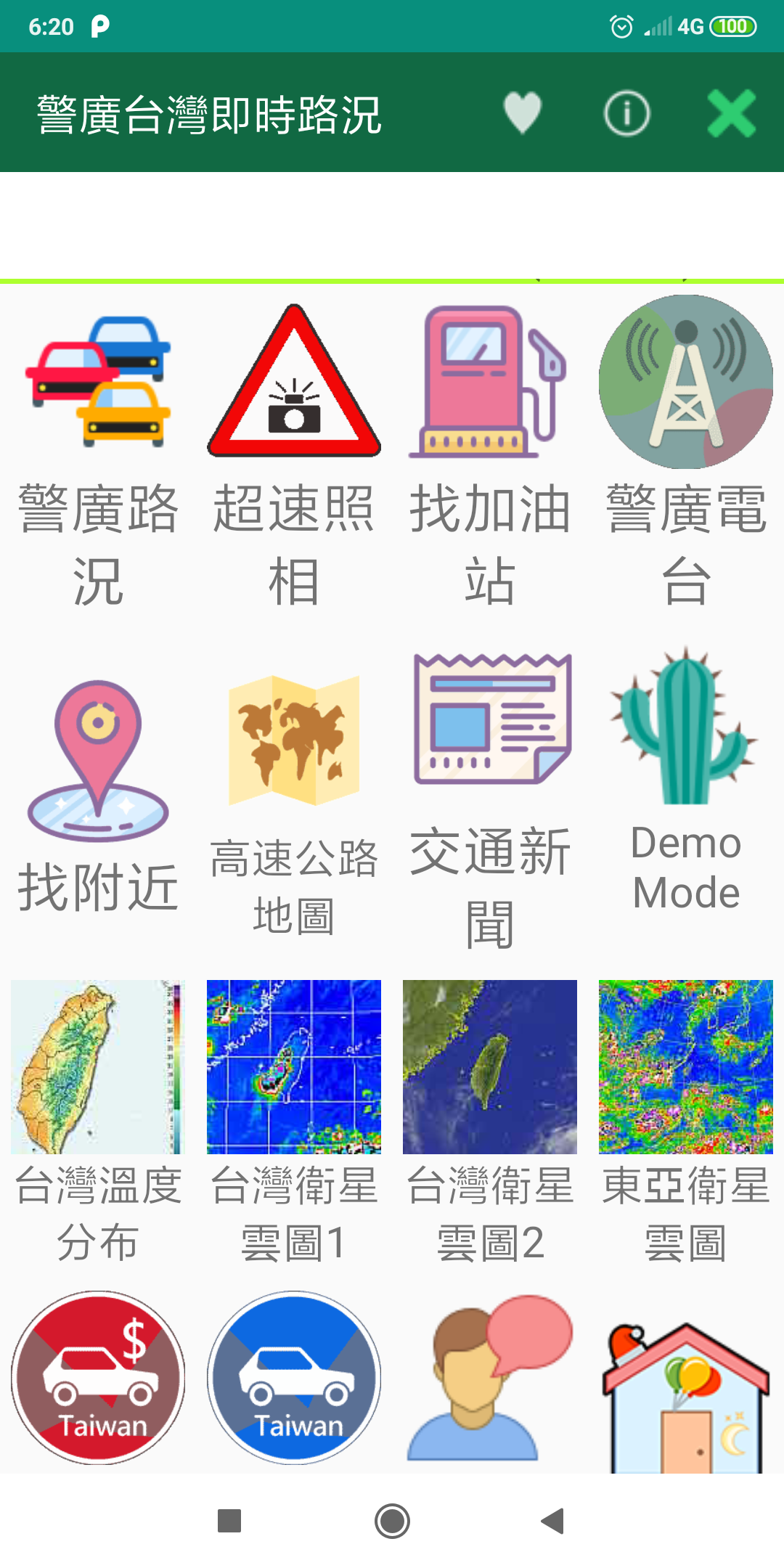Close the app with the green X
Image resolution: width=784 pixels, height=1568 pixels.
[x=732, y=113]
